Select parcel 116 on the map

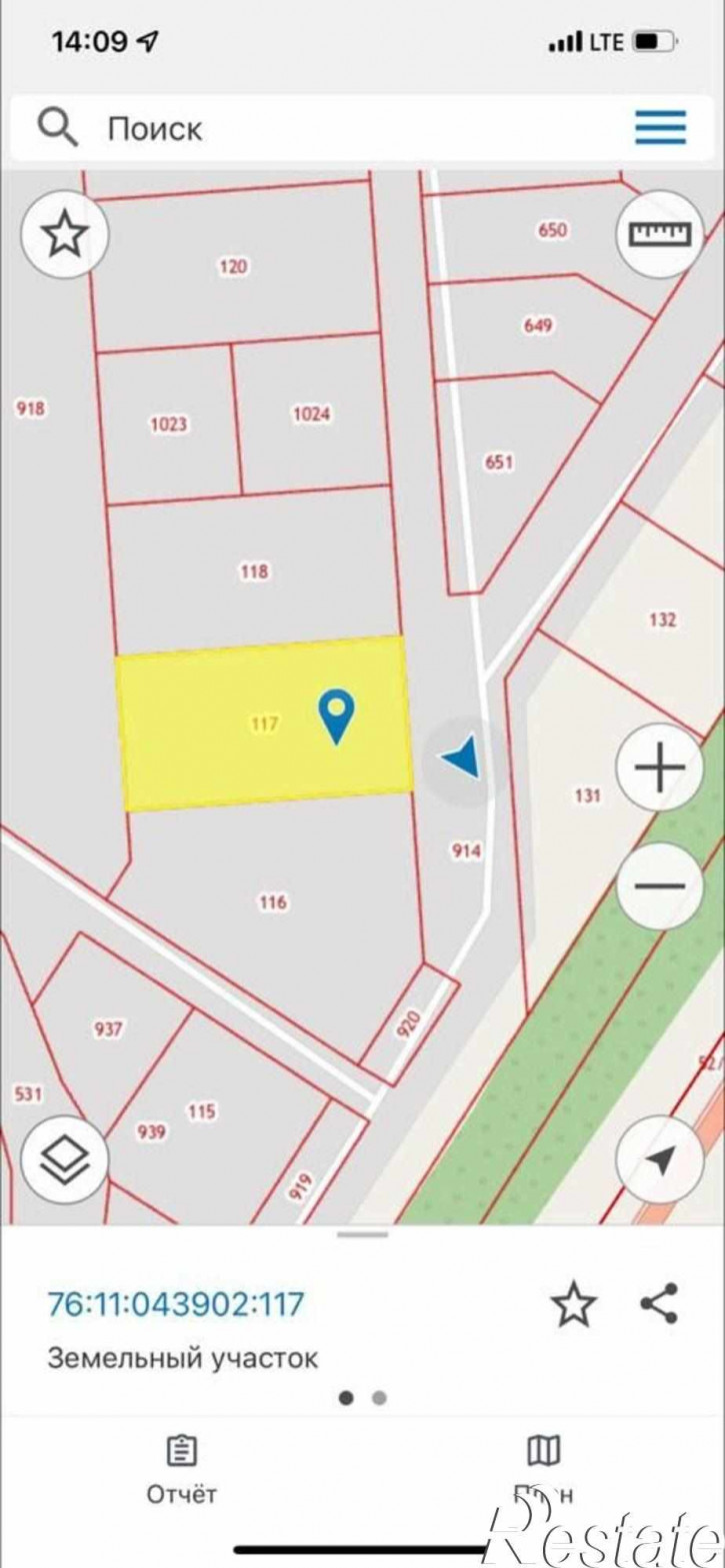(272, 901)
